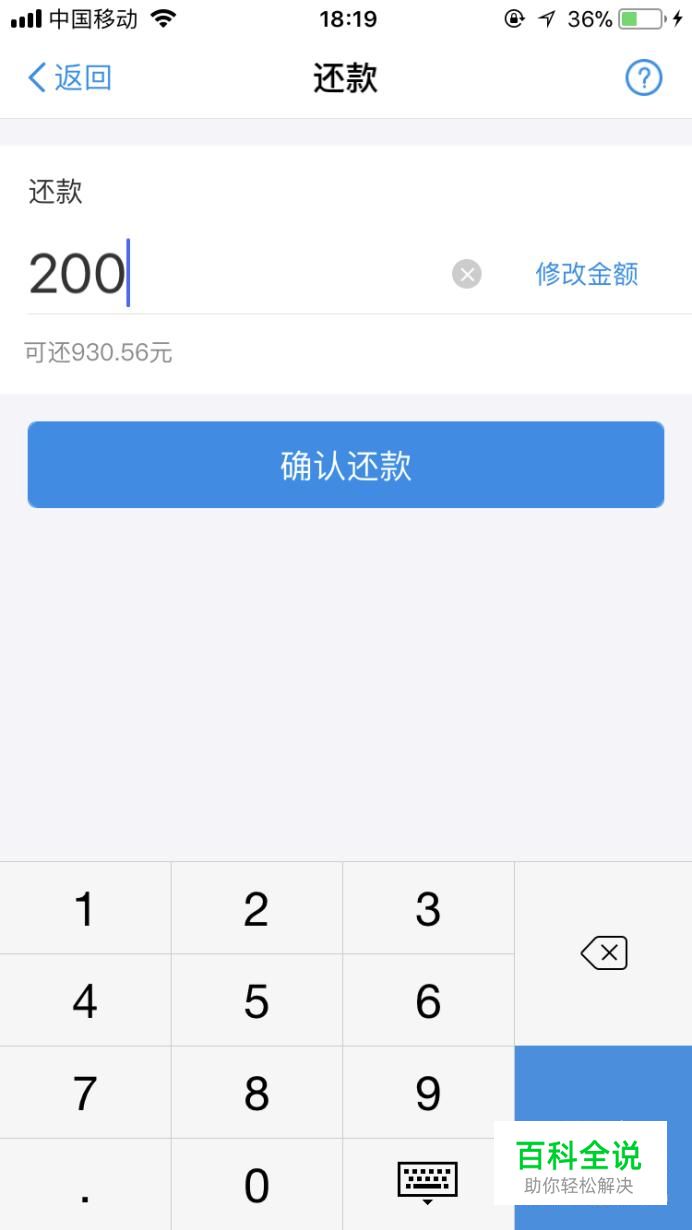Clear the repayment amount field
This screenshot has width=692, height=1230.
tap(467, 274)
